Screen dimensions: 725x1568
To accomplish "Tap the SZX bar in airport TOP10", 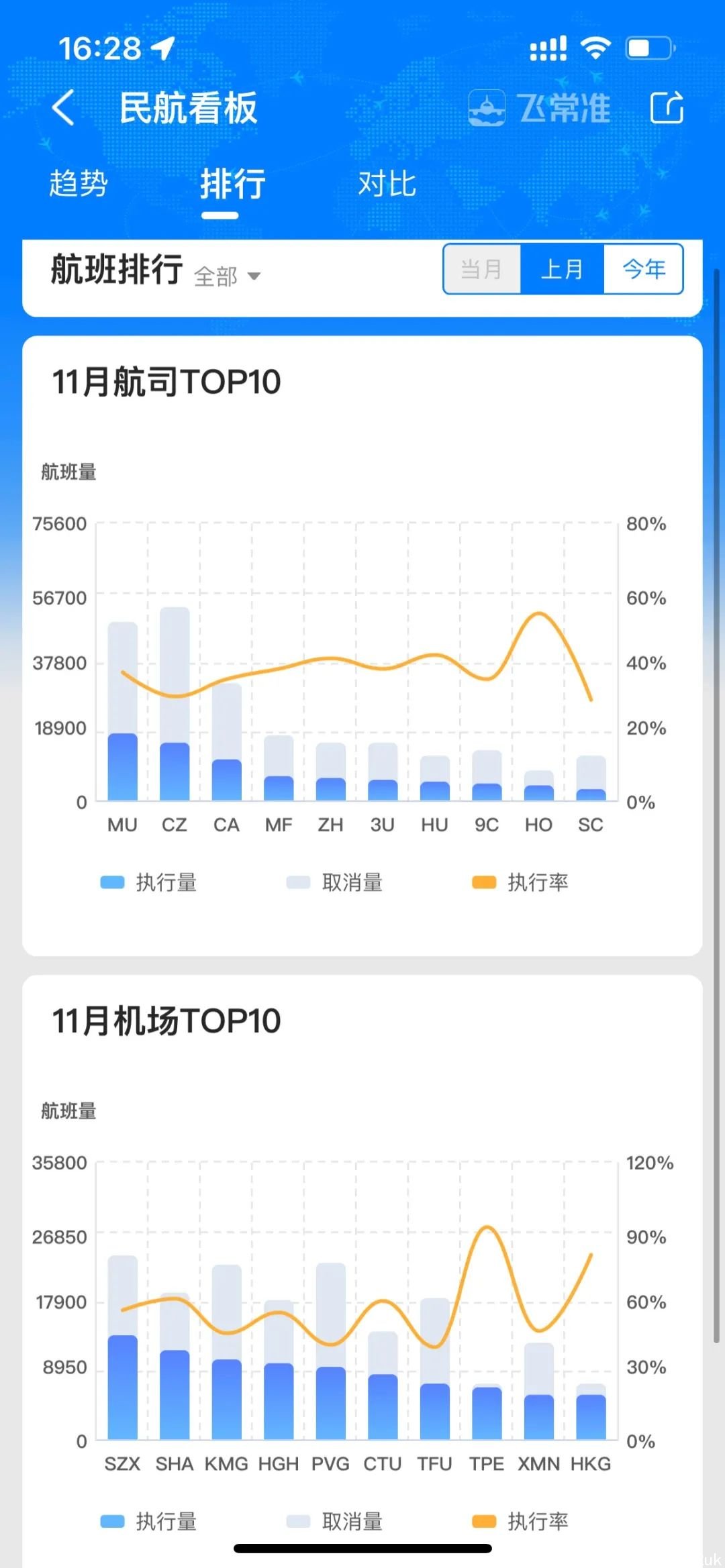I will (x=123, y=1347).
